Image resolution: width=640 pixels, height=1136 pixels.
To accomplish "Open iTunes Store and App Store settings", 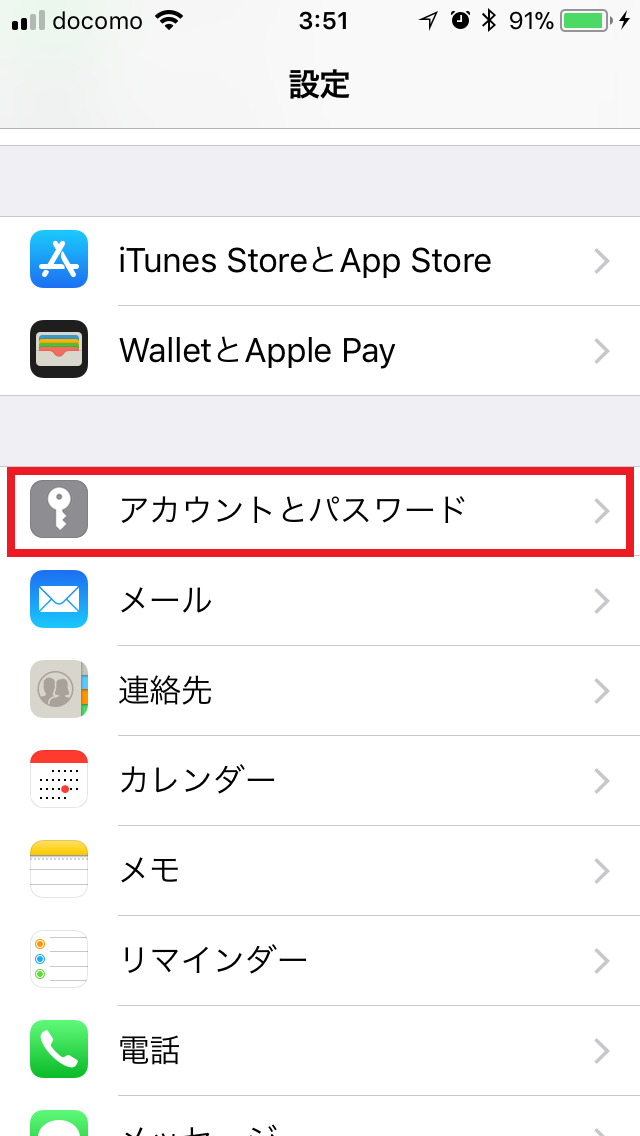I will [320, 261].
